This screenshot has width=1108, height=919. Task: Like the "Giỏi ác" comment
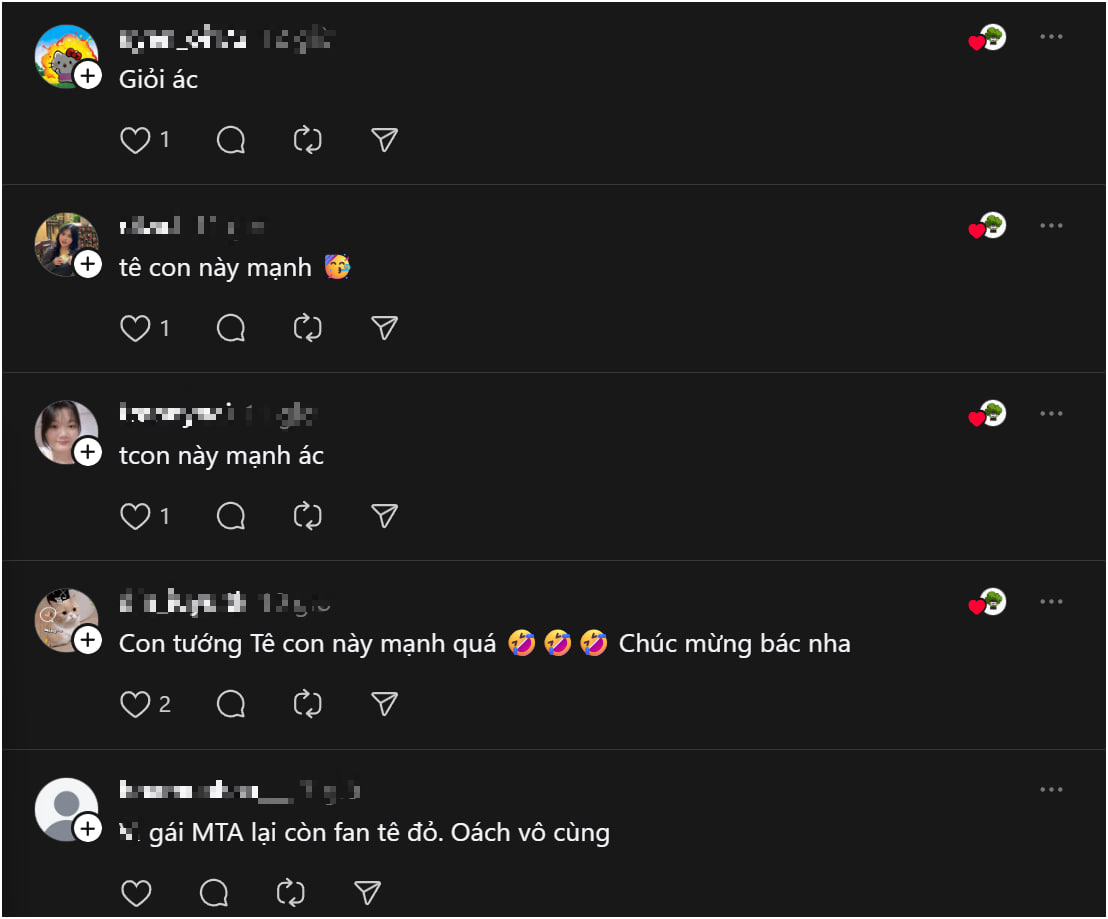[x=135, y=140]
